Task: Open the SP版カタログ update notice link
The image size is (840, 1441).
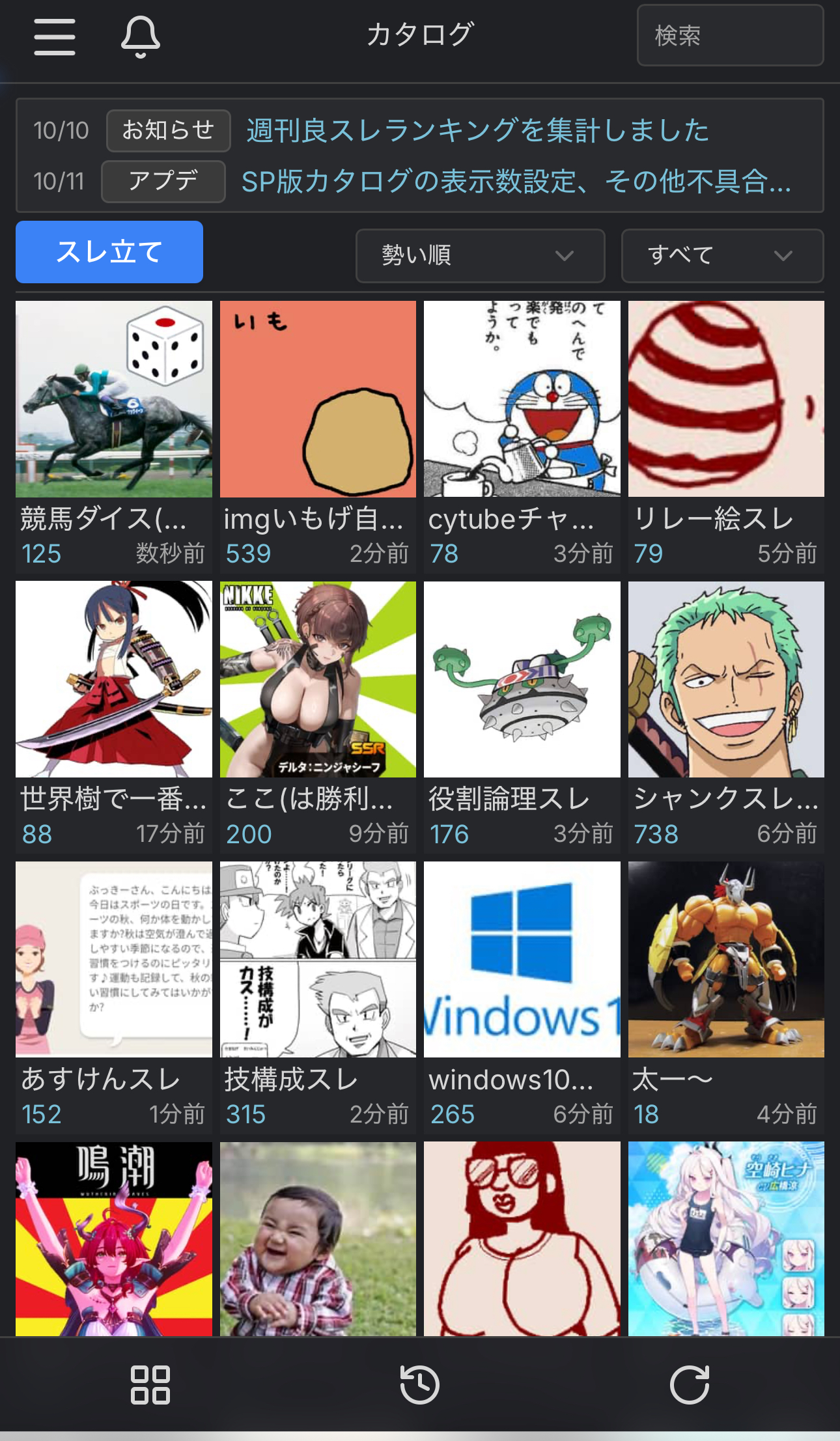Action: pos(516,181)
